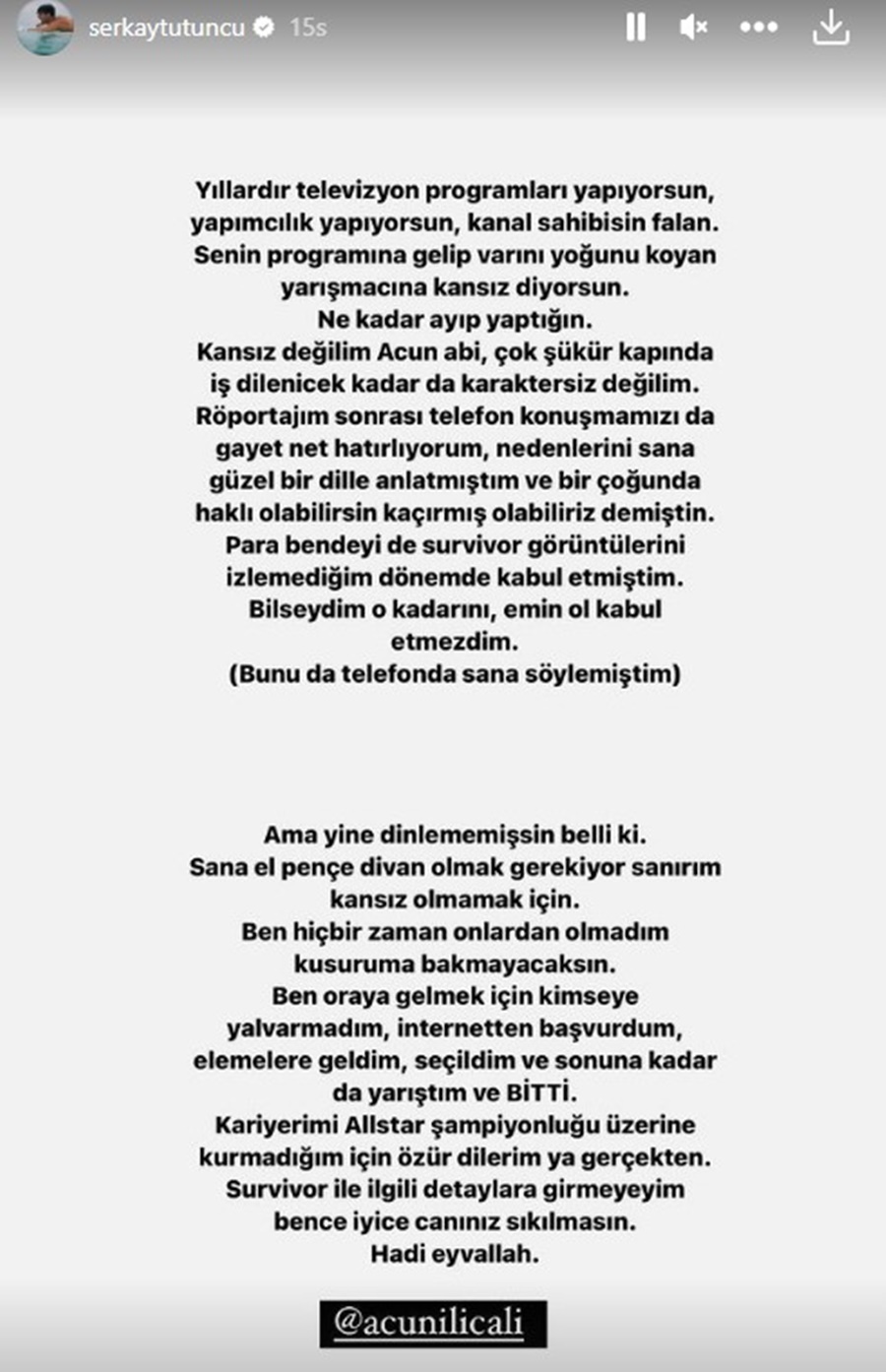Open the @acunilicali mention
This screenshot has width=886, height=1372.
tap(433, 1323)
